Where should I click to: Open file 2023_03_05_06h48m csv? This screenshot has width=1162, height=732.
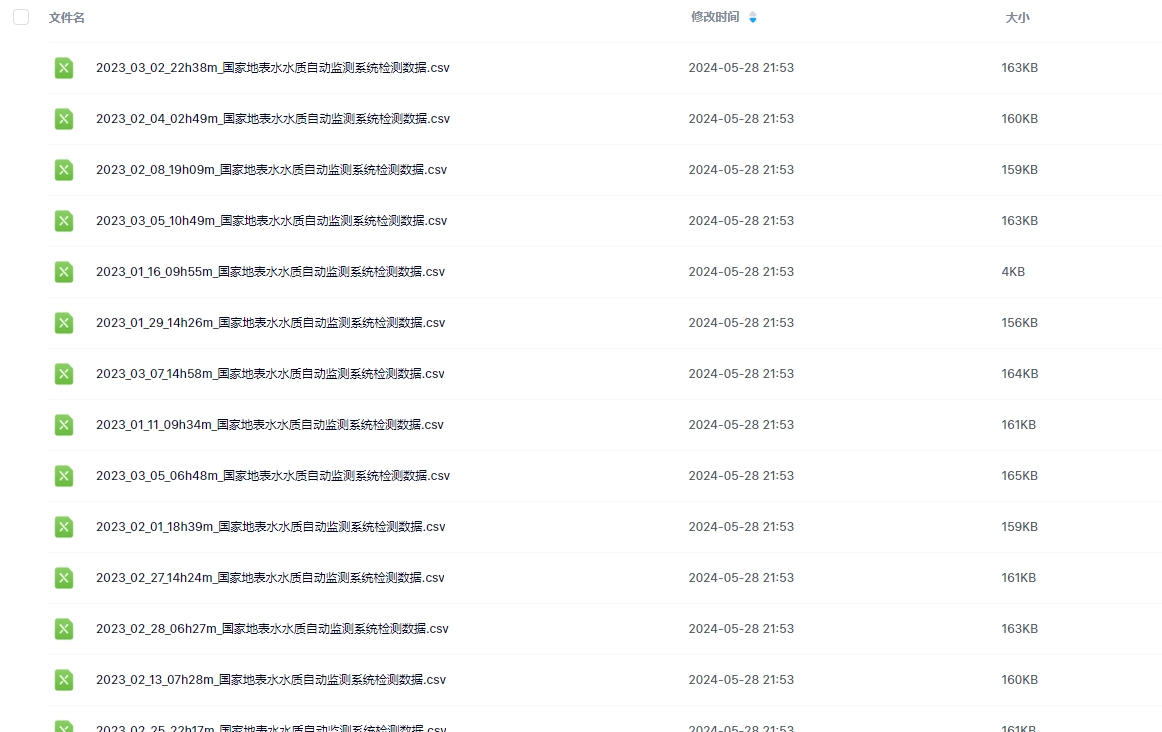(x=272, y=476)
